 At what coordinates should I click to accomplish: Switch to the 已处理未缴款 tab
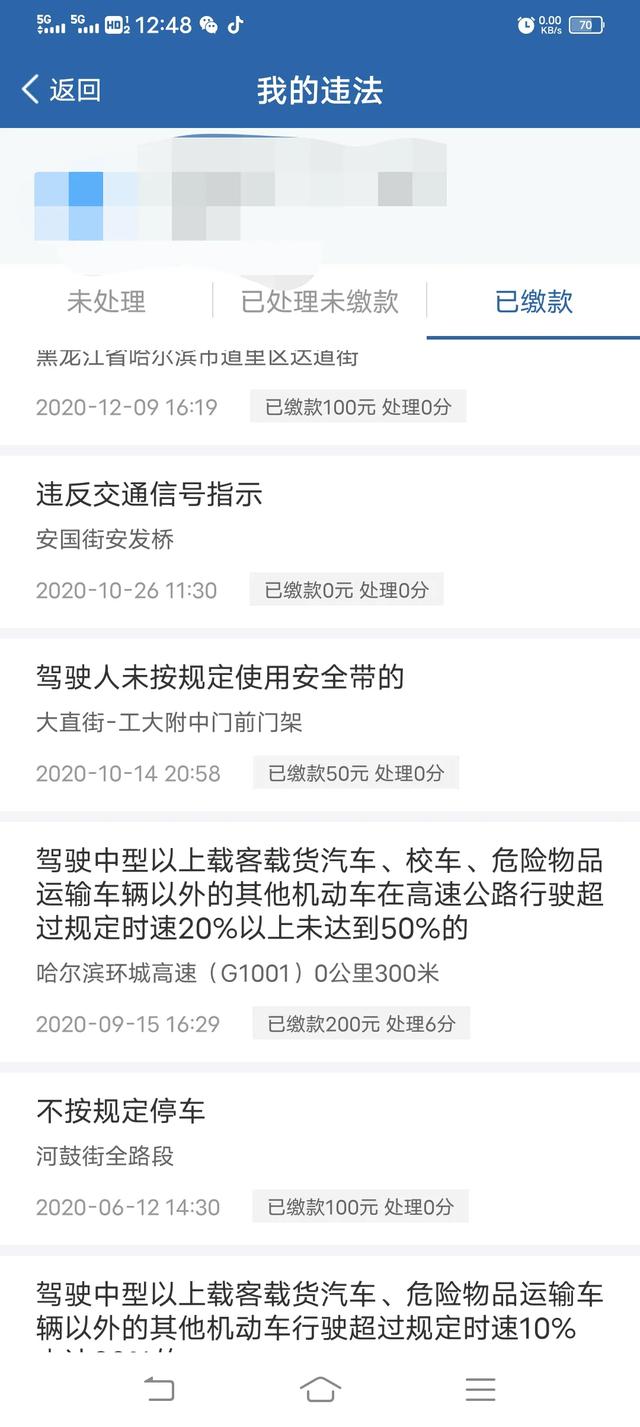(x=320, y=301)
